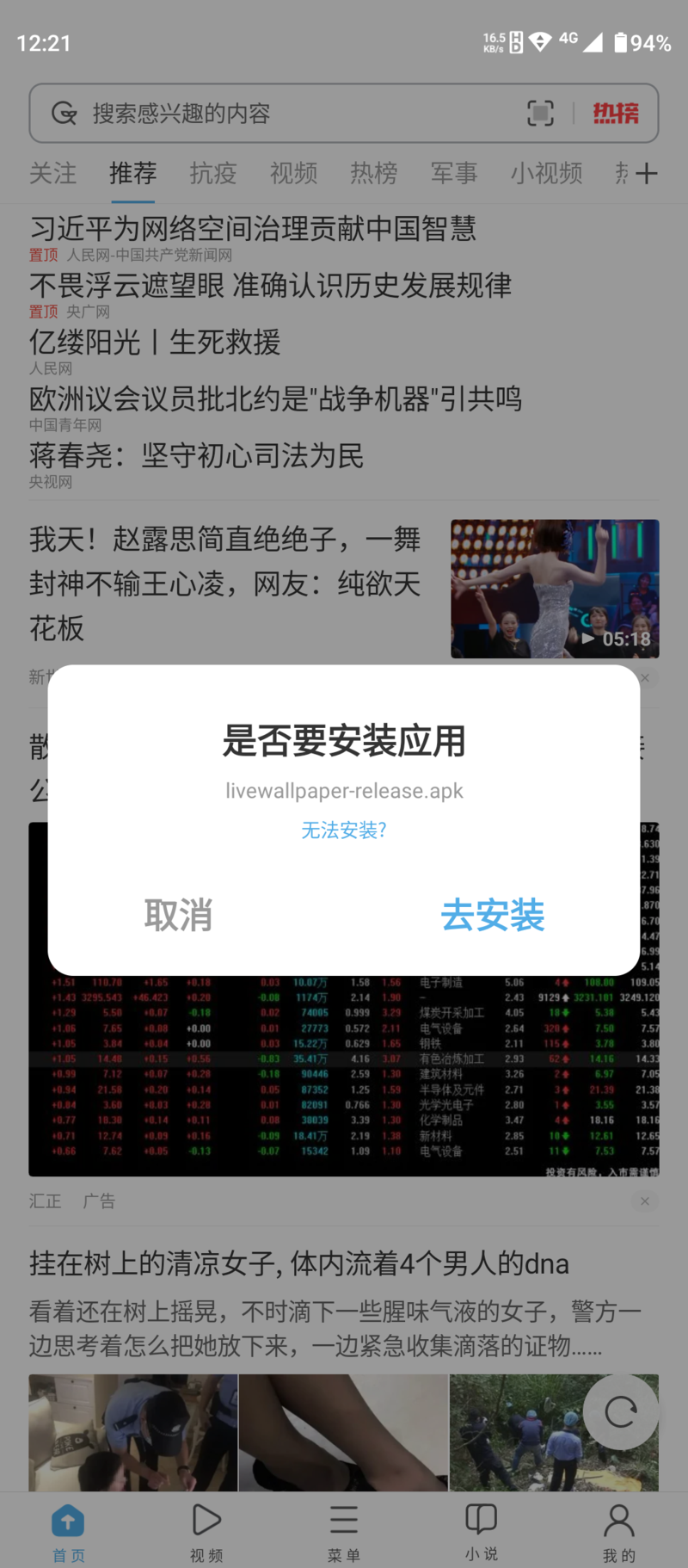Screen dimensions: 688x1568
Task: Open the 热榜 hot list button
Action: [x=616, y=113]
